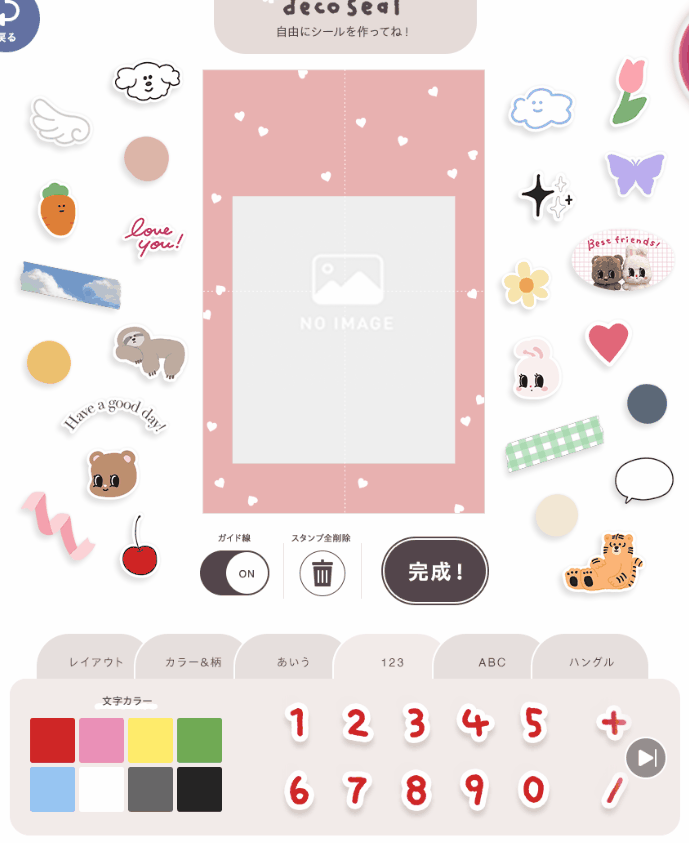Set text color to green

(200, 740)
